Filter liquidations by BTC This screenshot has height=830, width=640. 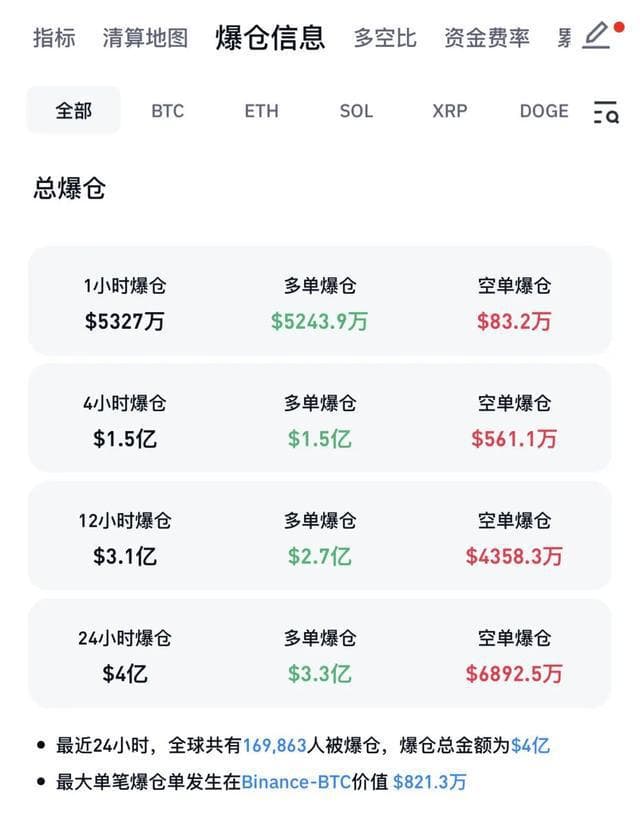click(x=168, y=111)
